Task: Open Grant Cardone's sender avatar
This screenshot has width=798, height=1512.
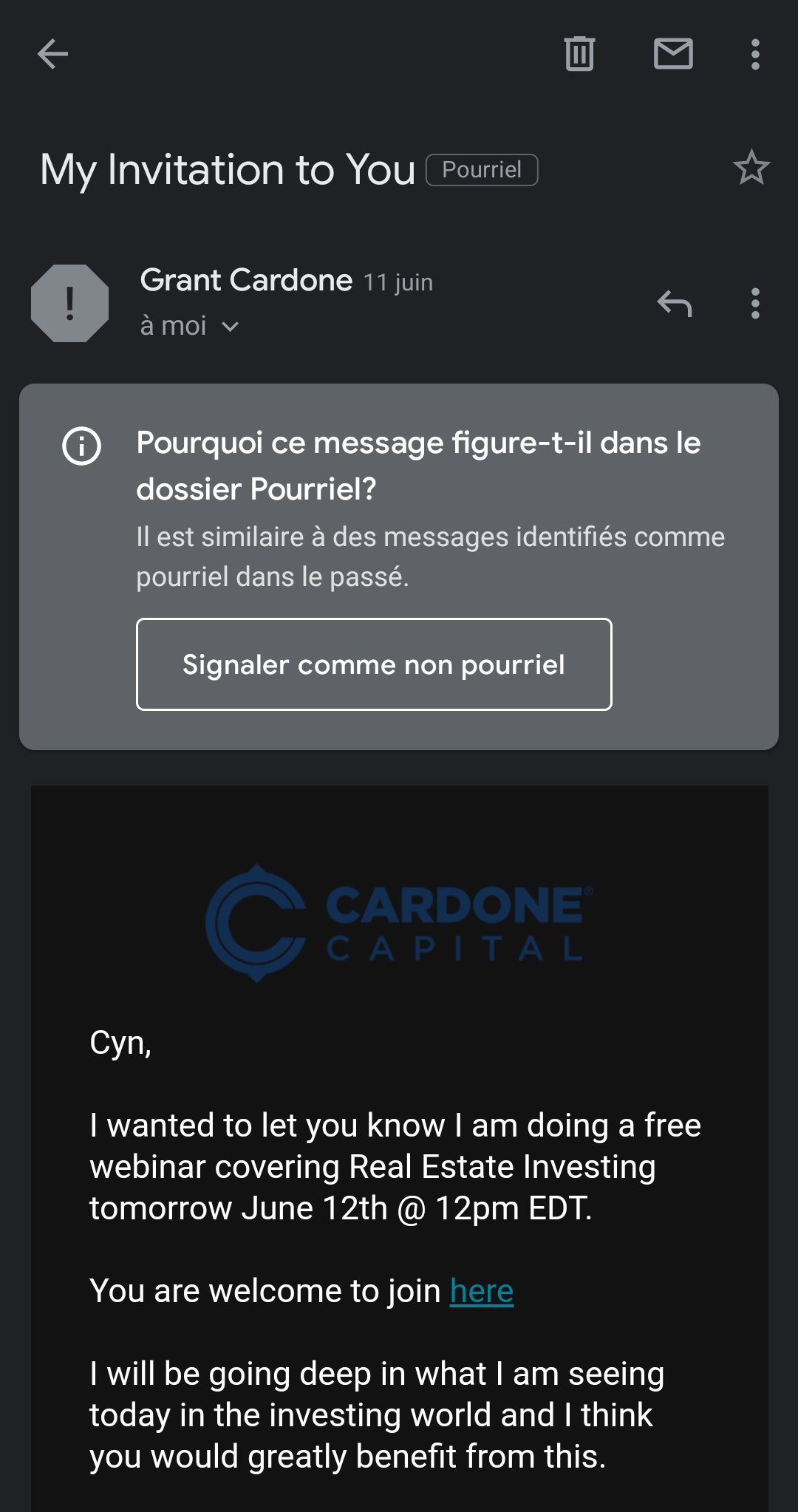Action: (x=70, y=303)
